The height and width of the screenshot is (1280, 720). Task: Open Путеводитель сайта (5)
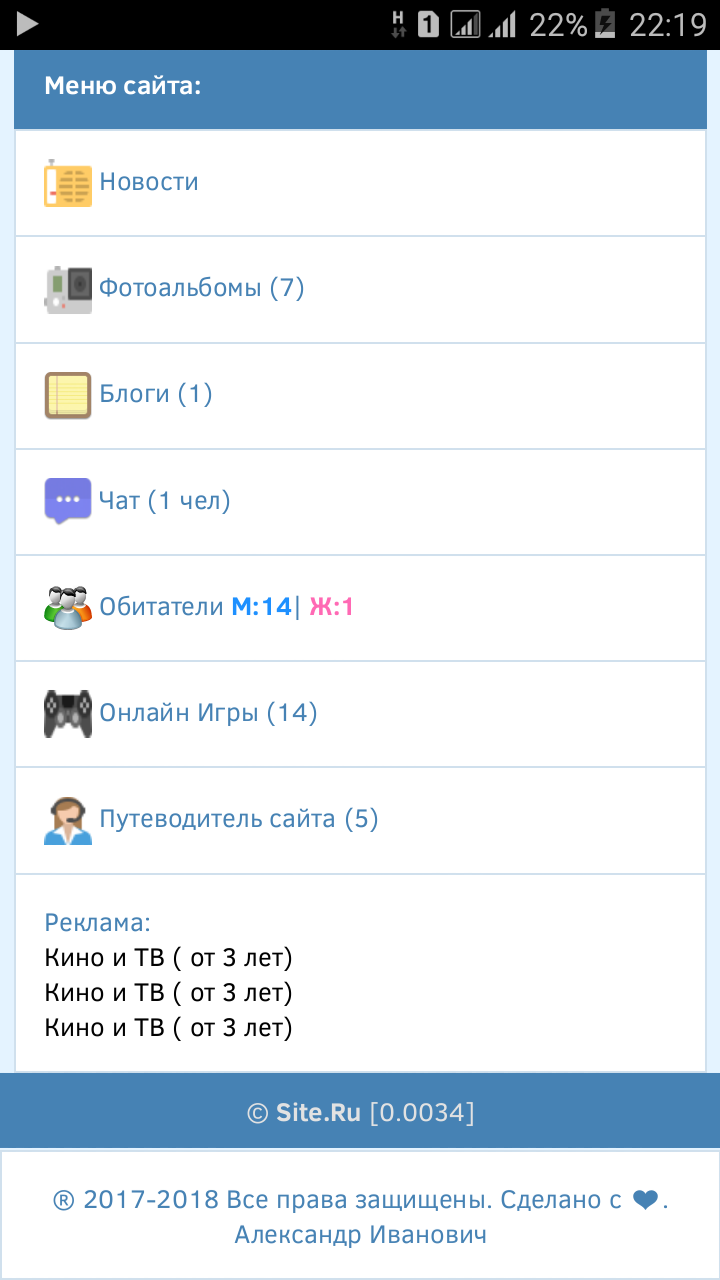238,820
